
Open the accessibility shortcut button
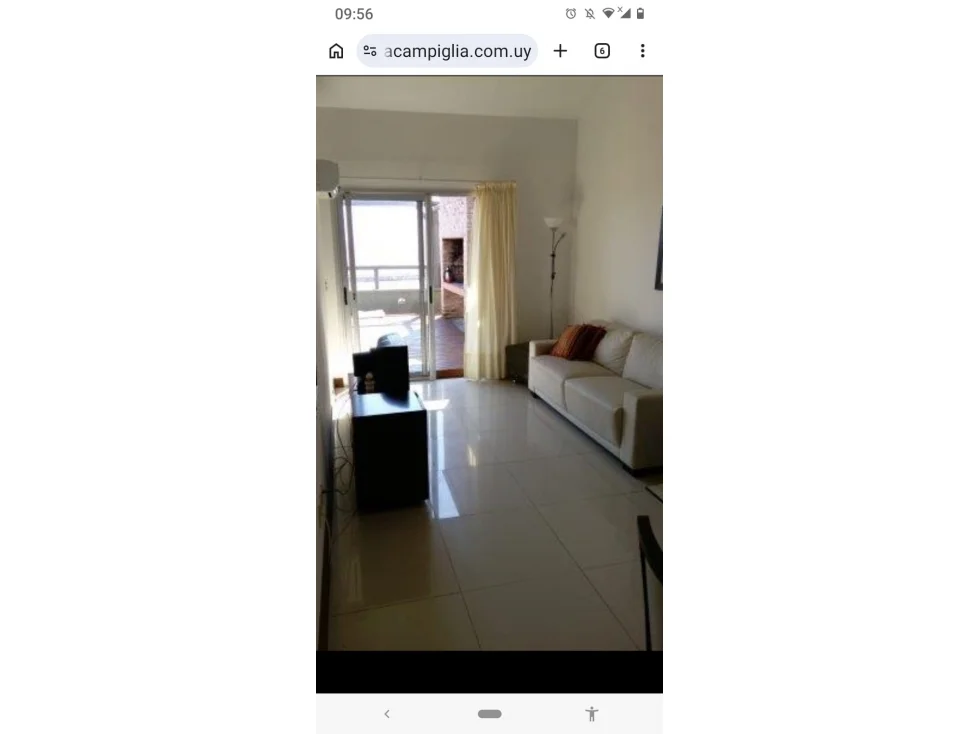coord(591,714)
